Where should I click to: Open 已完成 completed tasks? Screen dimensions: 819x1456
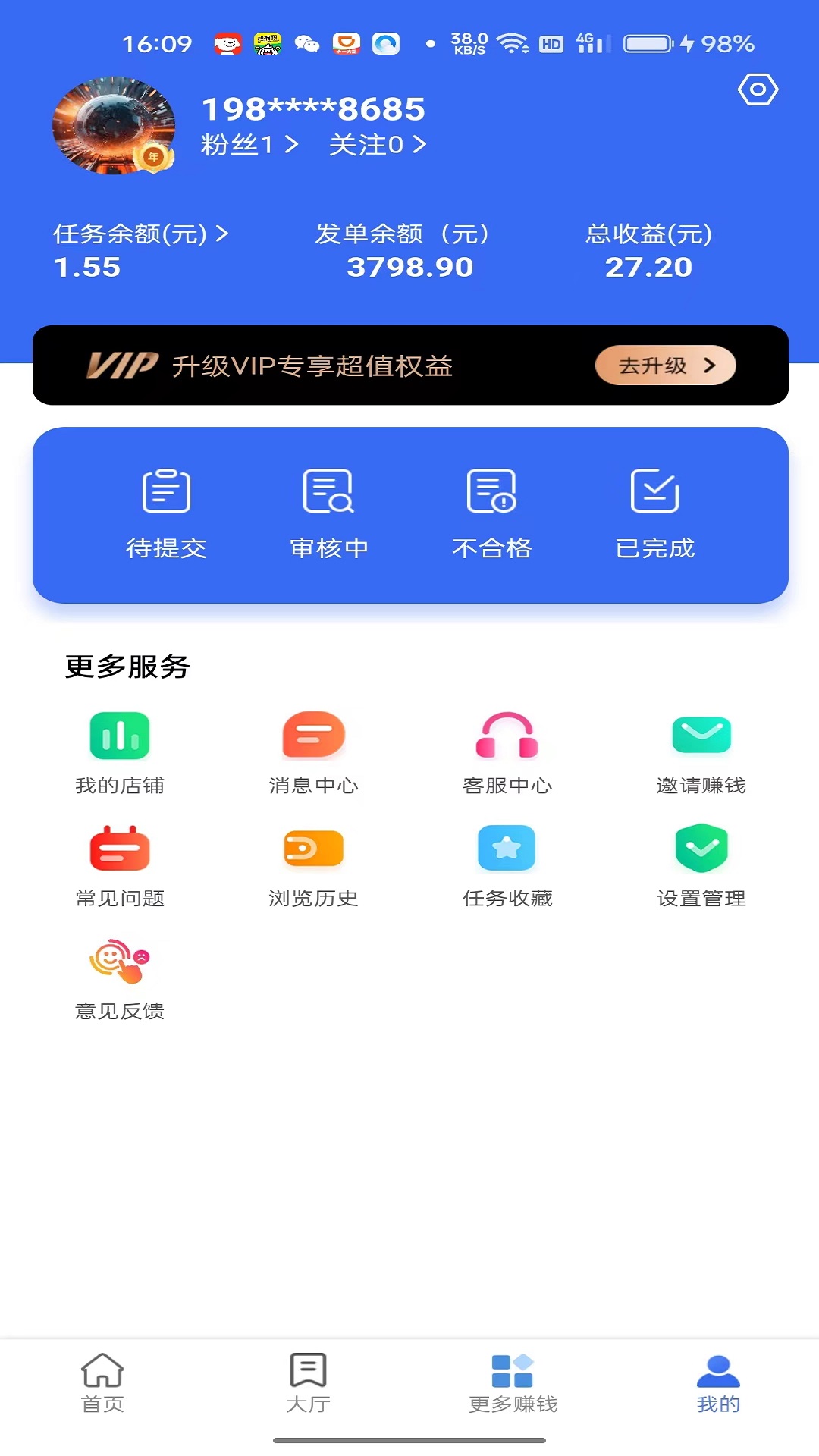click(x=654, y=513)
